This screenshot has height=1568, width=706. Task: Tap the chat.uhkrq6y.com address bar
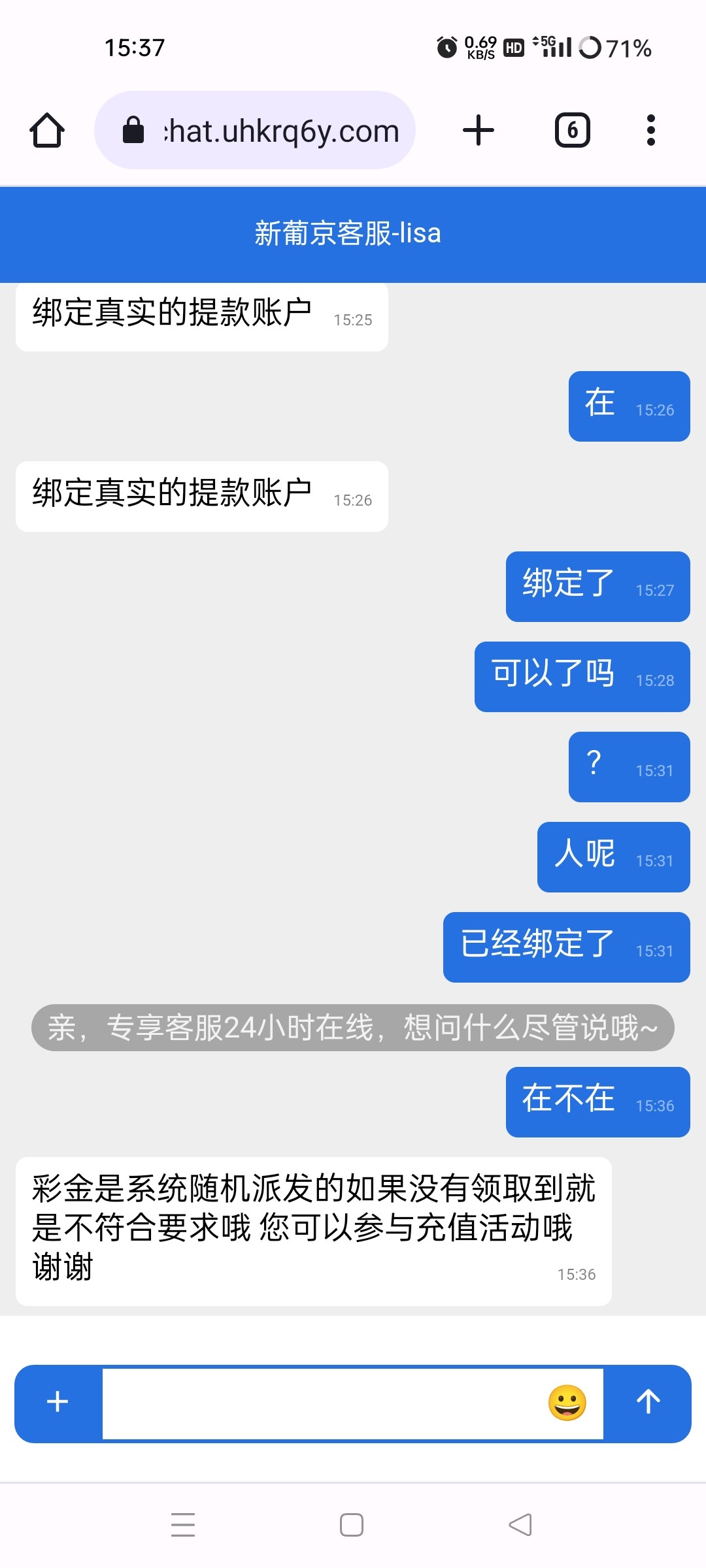[255, 130]
